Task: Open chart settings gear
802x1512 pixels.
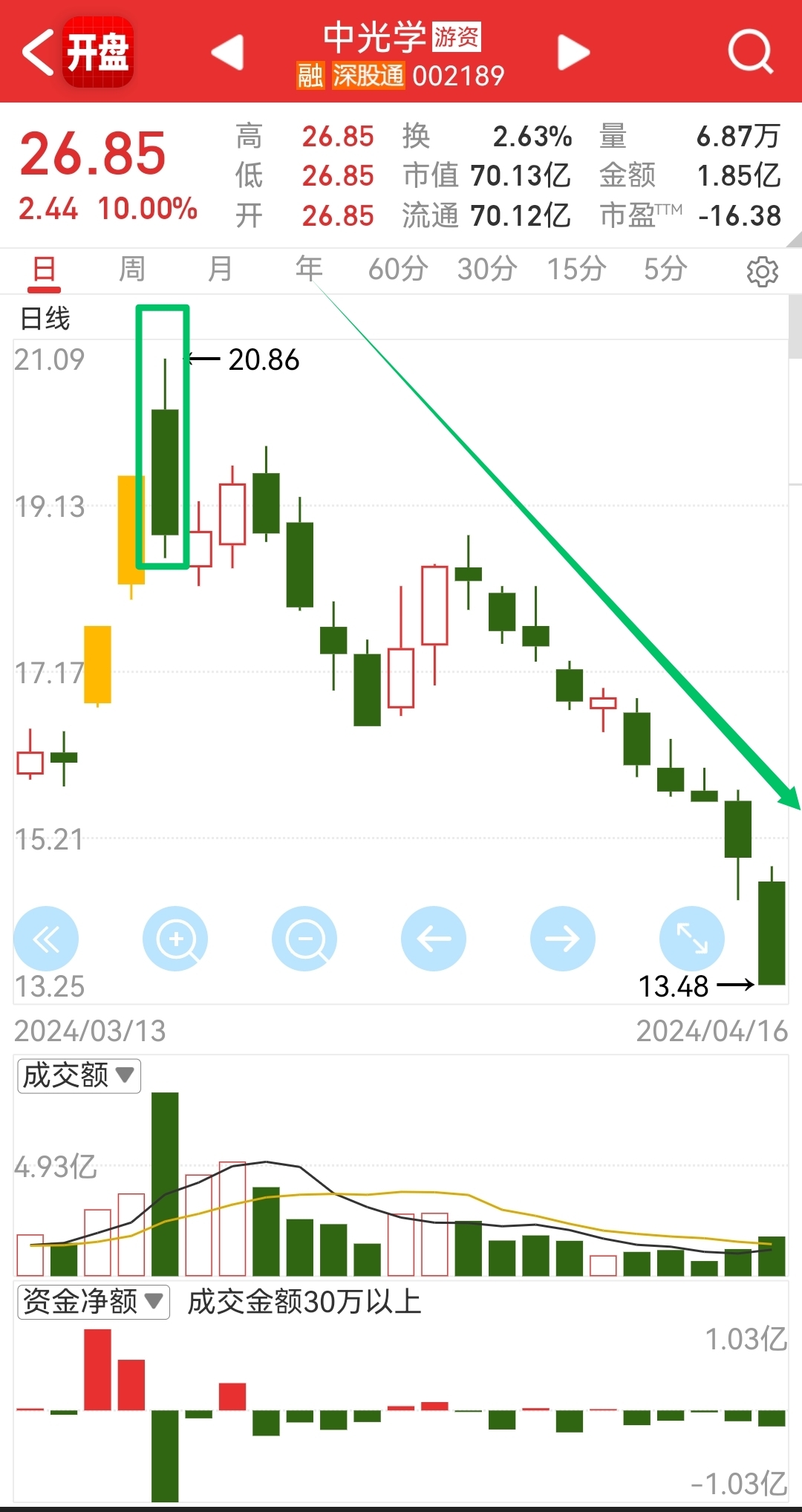Action: [762, 272]
